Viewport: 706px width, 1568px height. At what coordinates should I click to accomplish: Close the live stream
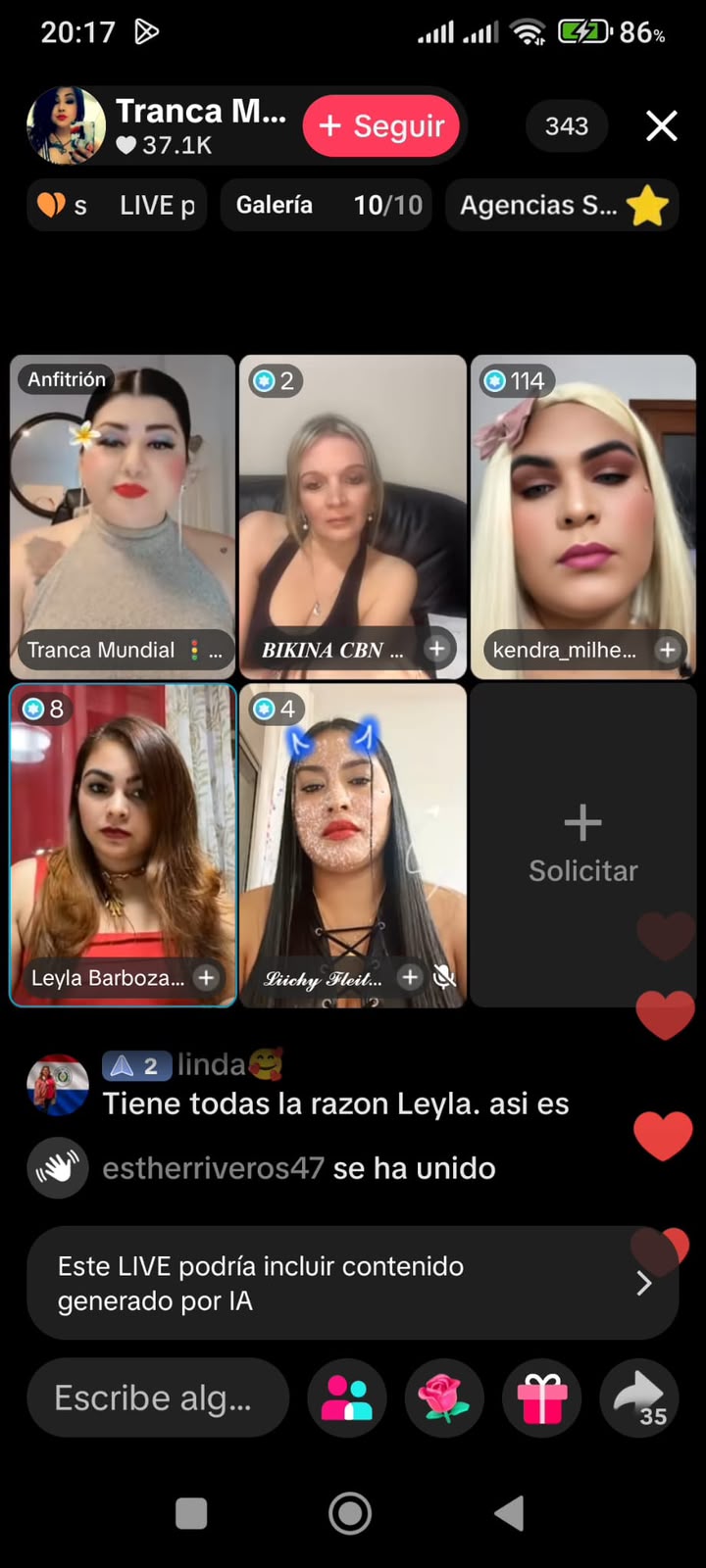click(x=662, y=125)
